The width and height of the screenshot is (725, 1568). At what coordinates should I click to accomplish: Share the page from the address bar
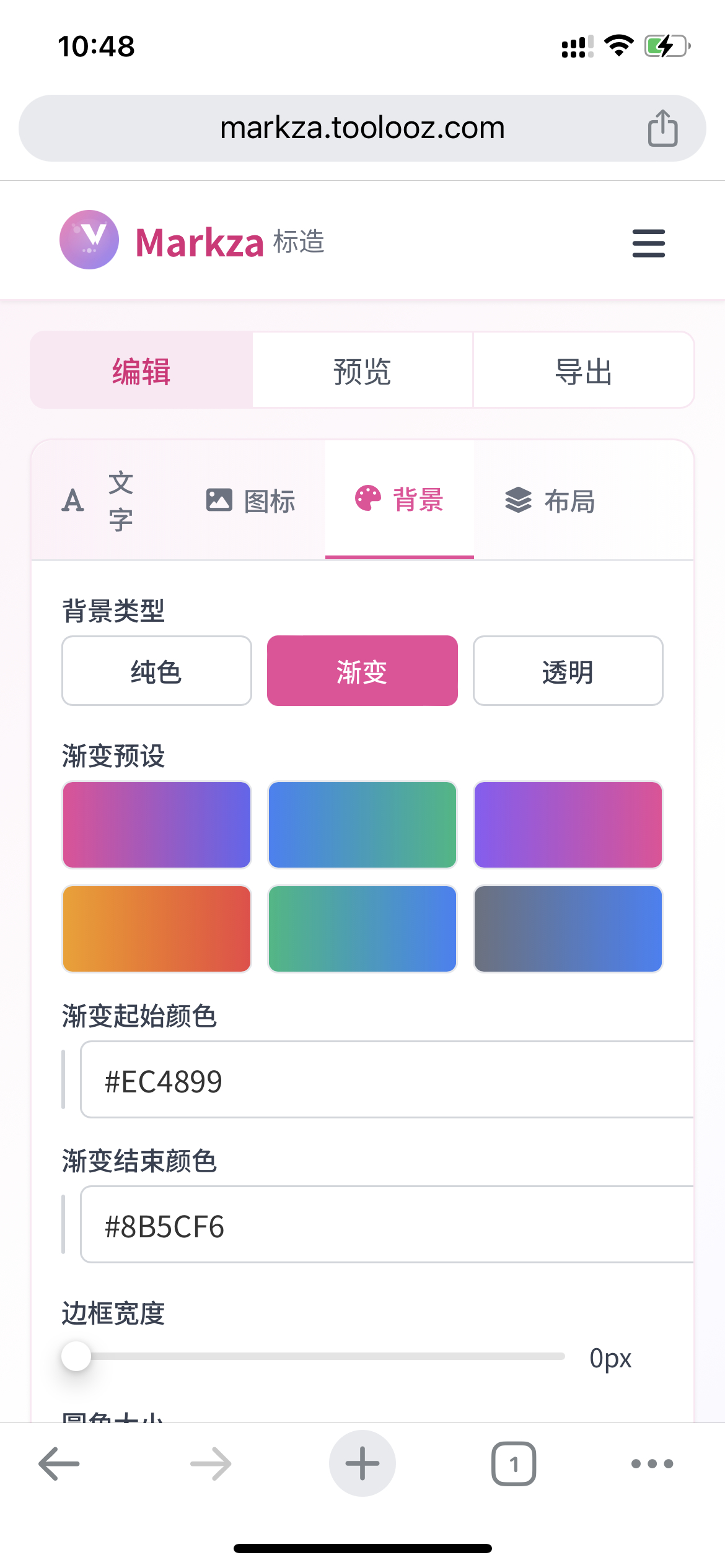click(662, 128)
